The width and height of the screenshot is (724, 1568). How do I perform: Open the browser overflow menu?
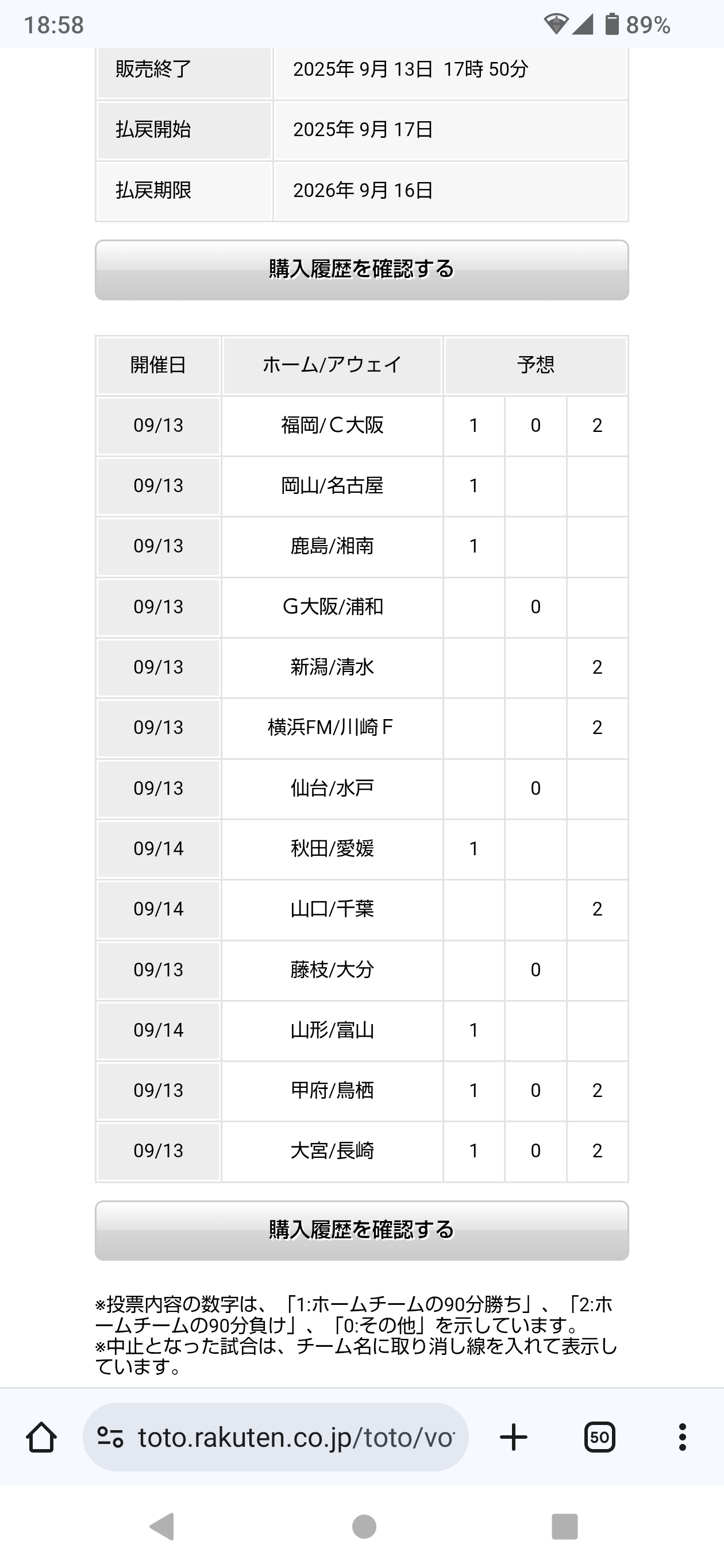click(x=682, y=1437)
